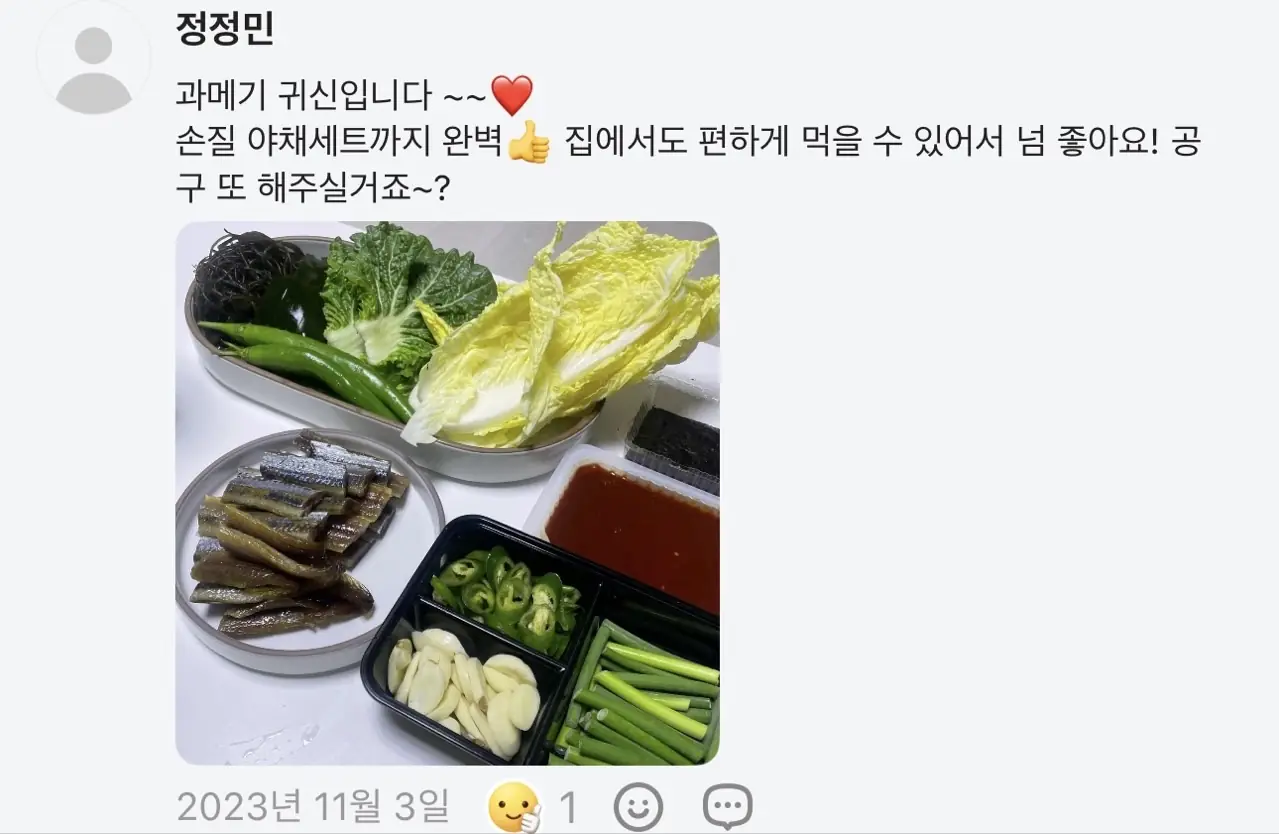
Task: Add an emoji reaction to 정정민's comment
Action: [637, 806]
